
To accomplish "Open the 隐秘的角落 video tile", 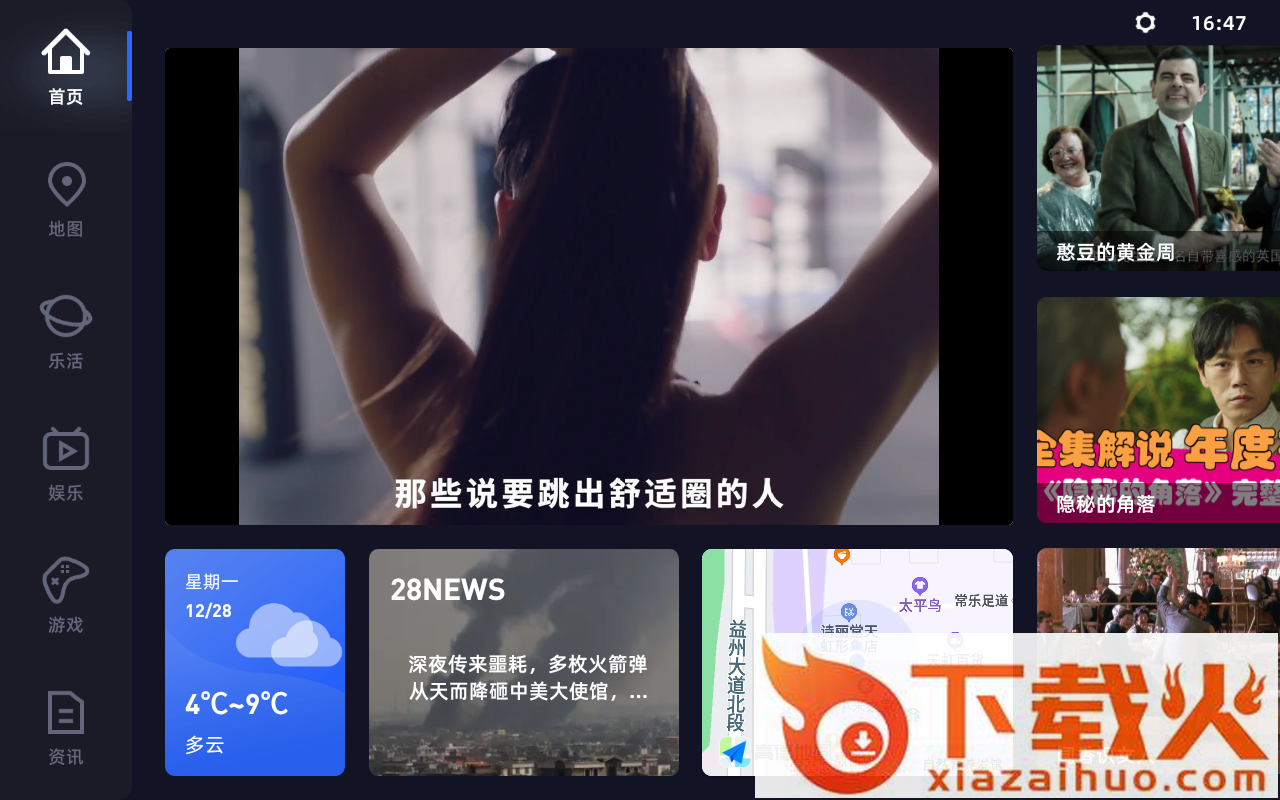I will coord(1158,410).
